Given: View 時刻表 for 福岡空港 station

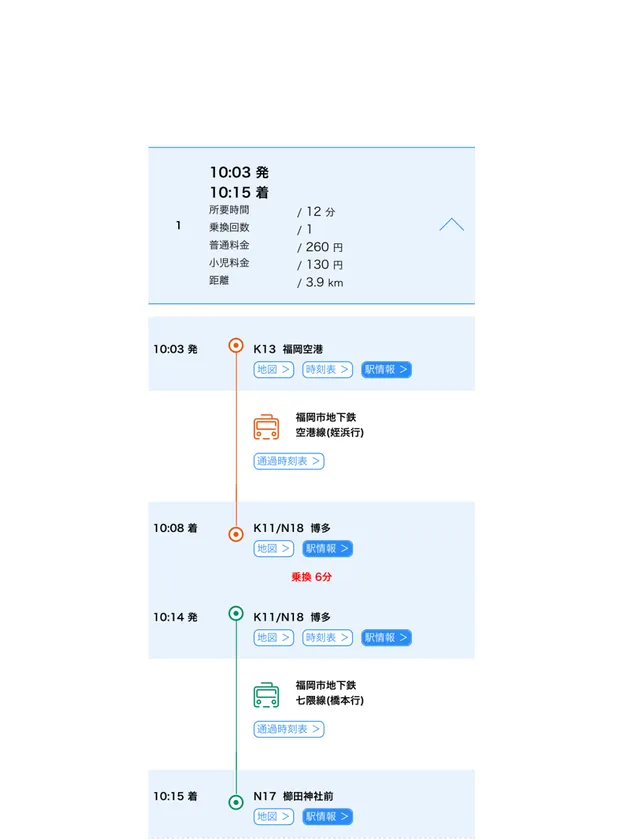Looking at the screenshot, I should click(328, 370).
